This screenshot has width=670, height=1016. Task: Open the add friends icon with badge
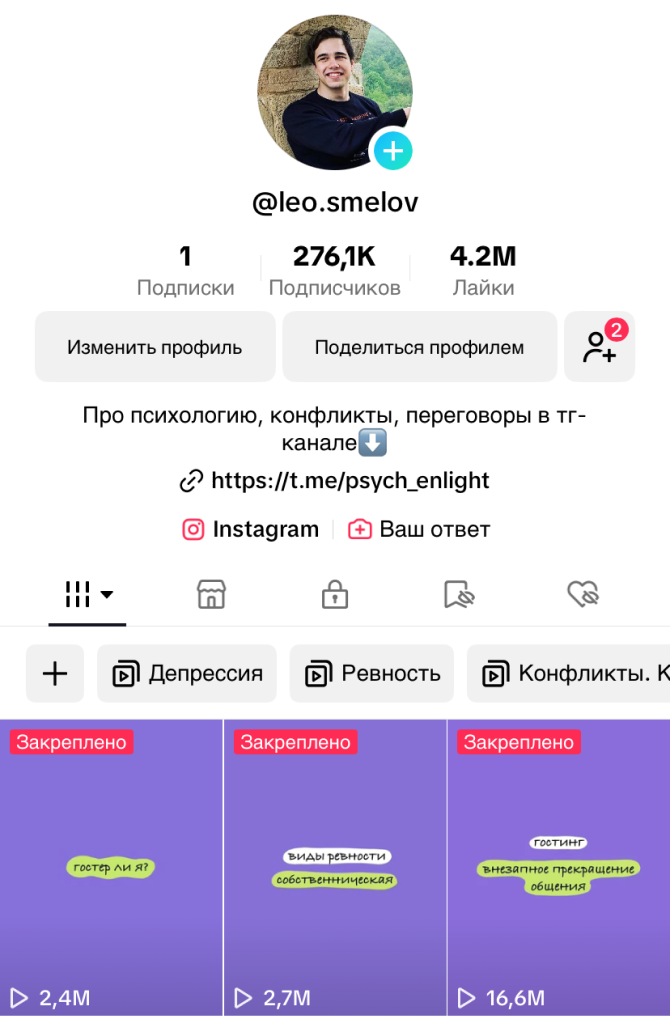600,347
